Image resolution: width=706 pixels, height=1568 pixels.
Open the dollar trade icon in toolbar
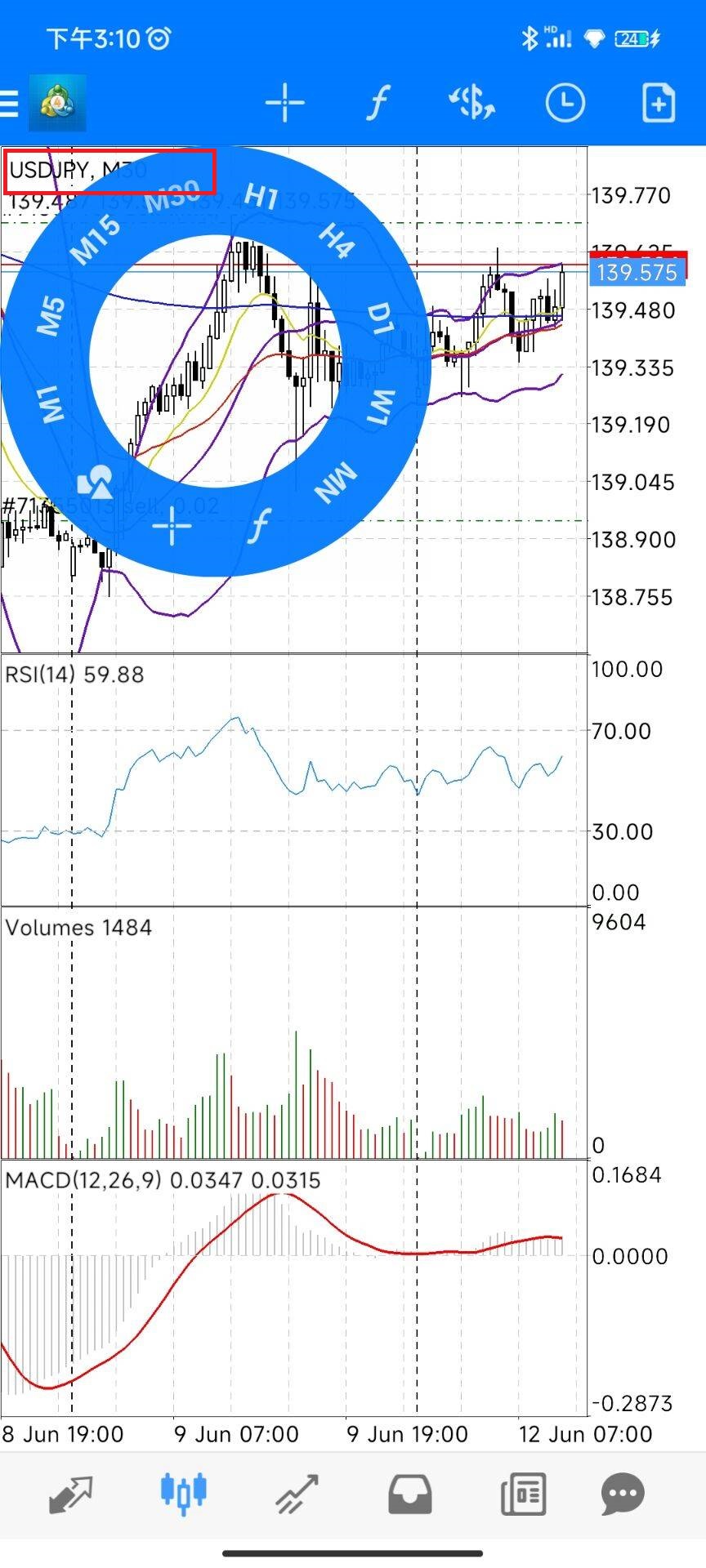(471, 104)
